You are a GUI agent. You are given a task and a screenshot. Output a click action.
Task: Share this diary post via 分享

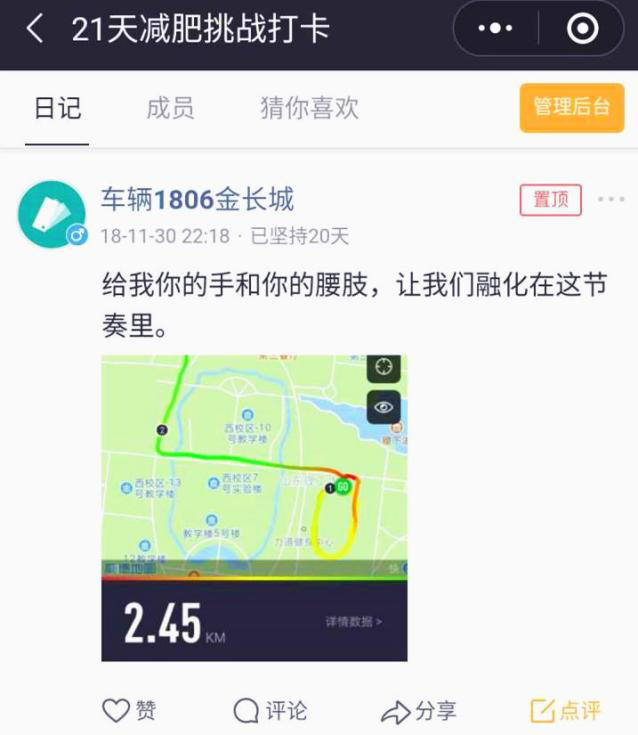pyautogui.click(x=419, y=711)
